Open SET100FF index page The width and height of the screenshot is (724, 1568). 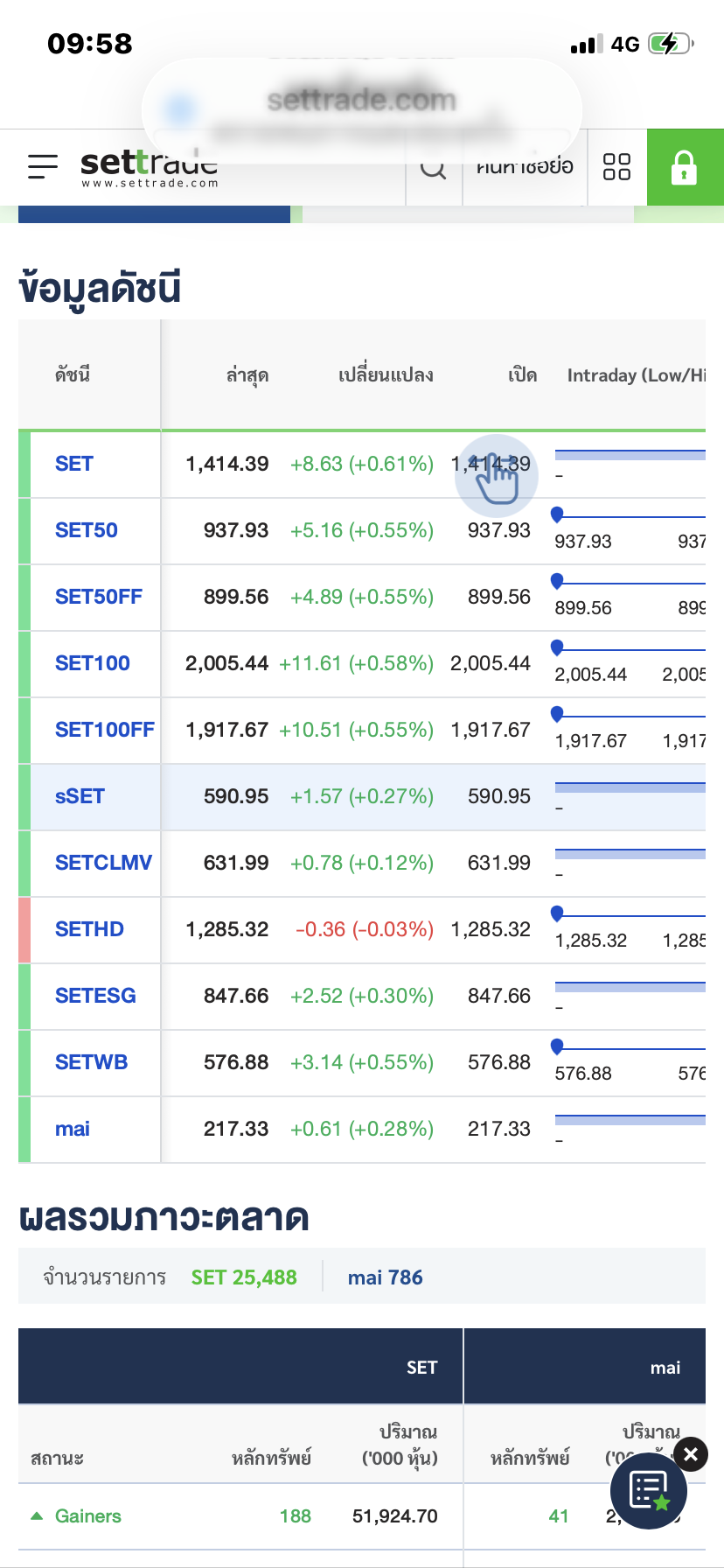(105, 730)
